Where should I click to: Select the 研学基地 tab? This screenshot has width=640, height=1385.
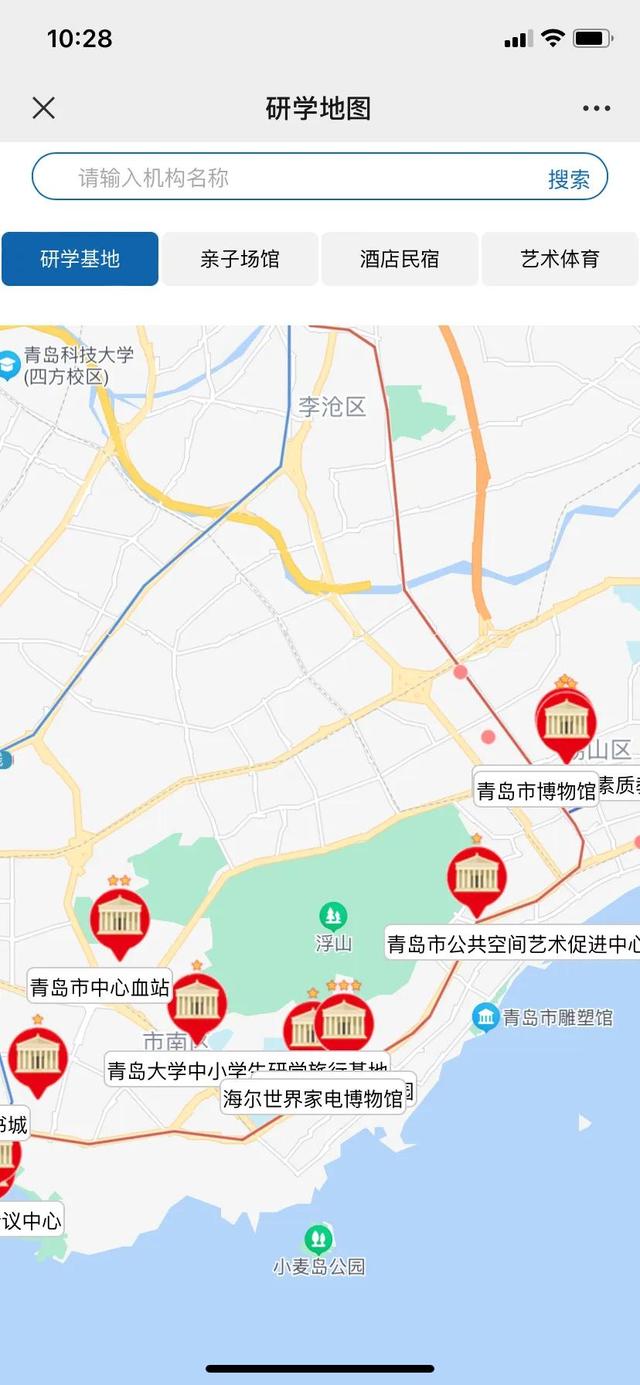point(80,259)
